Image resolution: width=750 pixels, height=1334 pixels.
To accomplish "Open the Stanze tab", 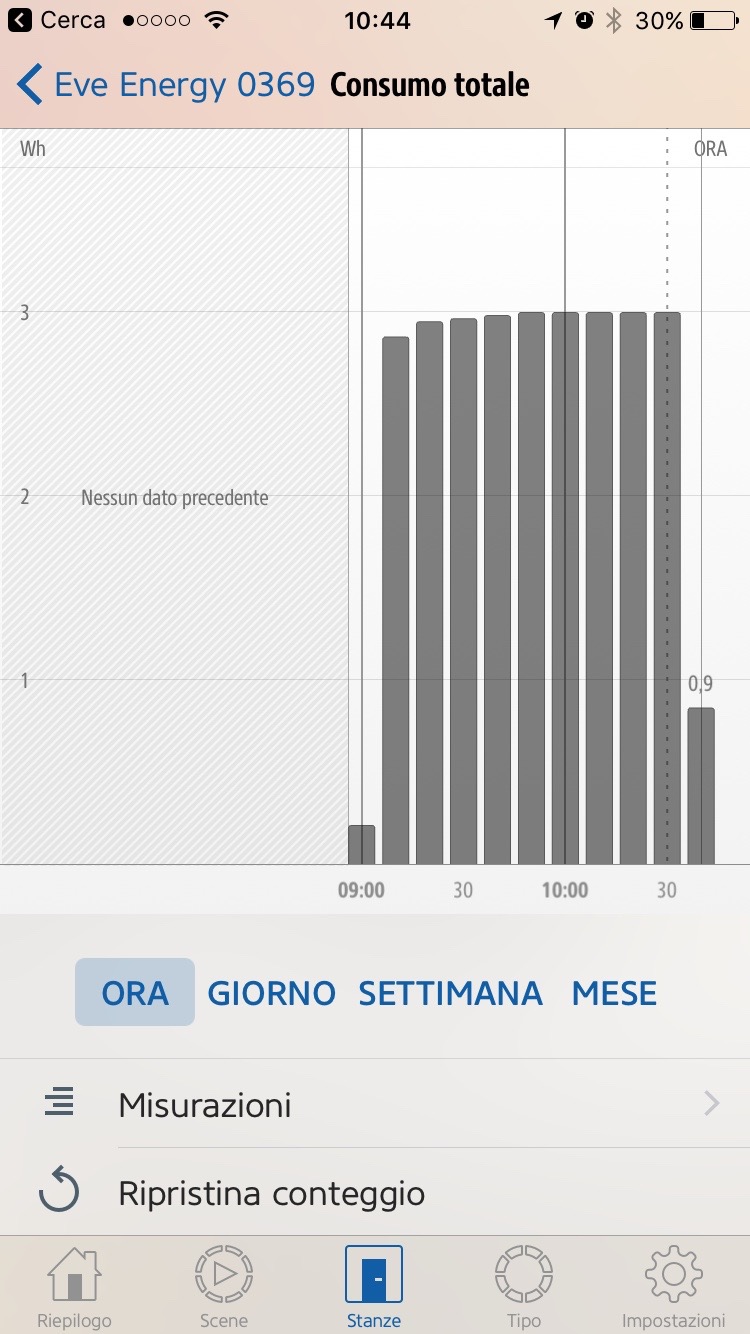I will [x=374, y=1287].
